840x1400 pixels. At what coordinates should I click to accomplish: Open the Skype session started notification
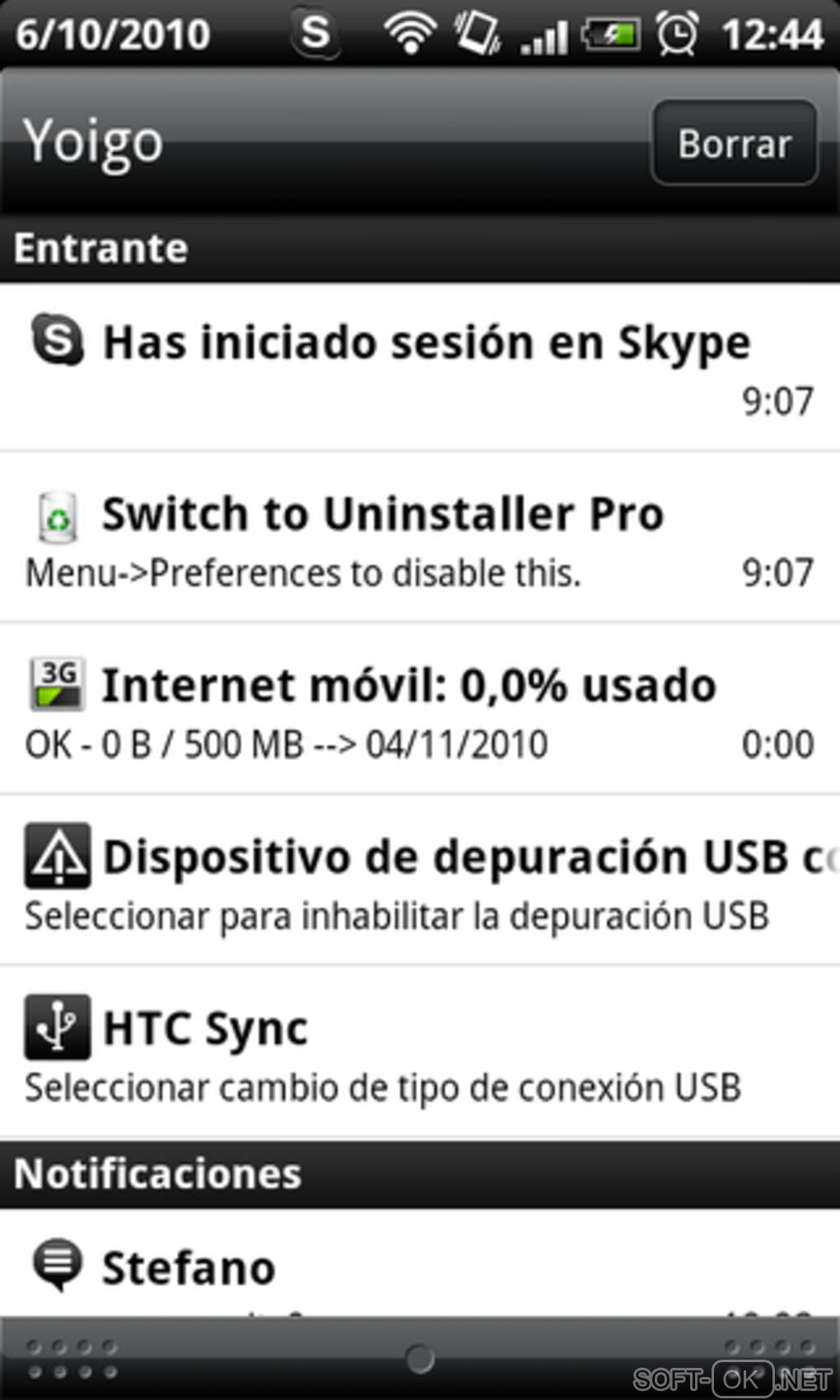click(420, 367)
